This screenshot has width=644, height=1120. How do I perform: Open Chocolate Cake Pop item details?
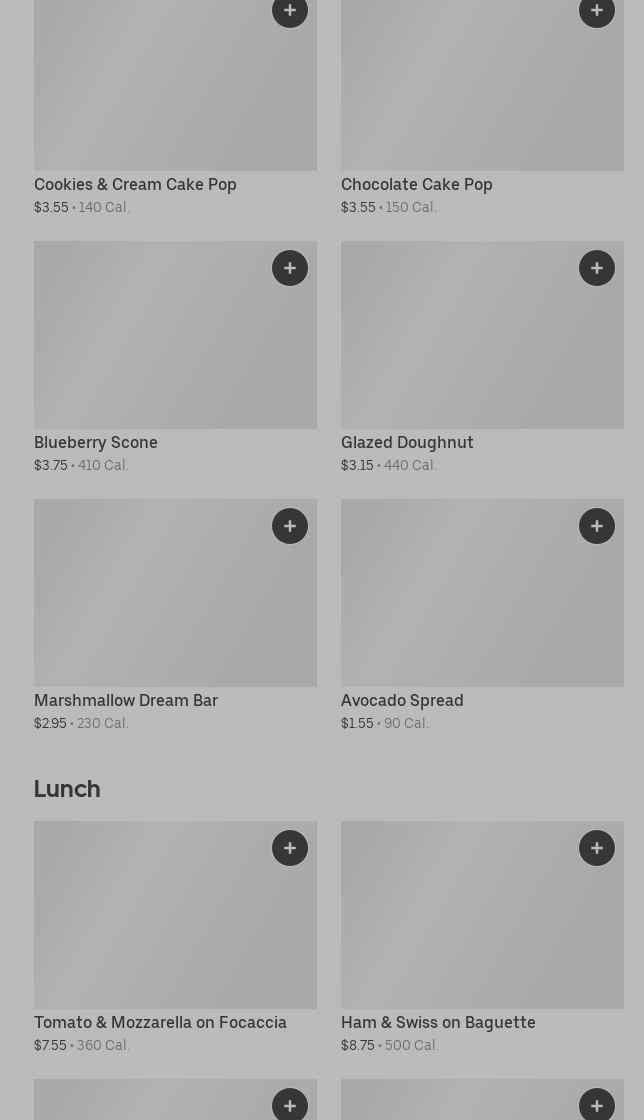pos(416,185)
